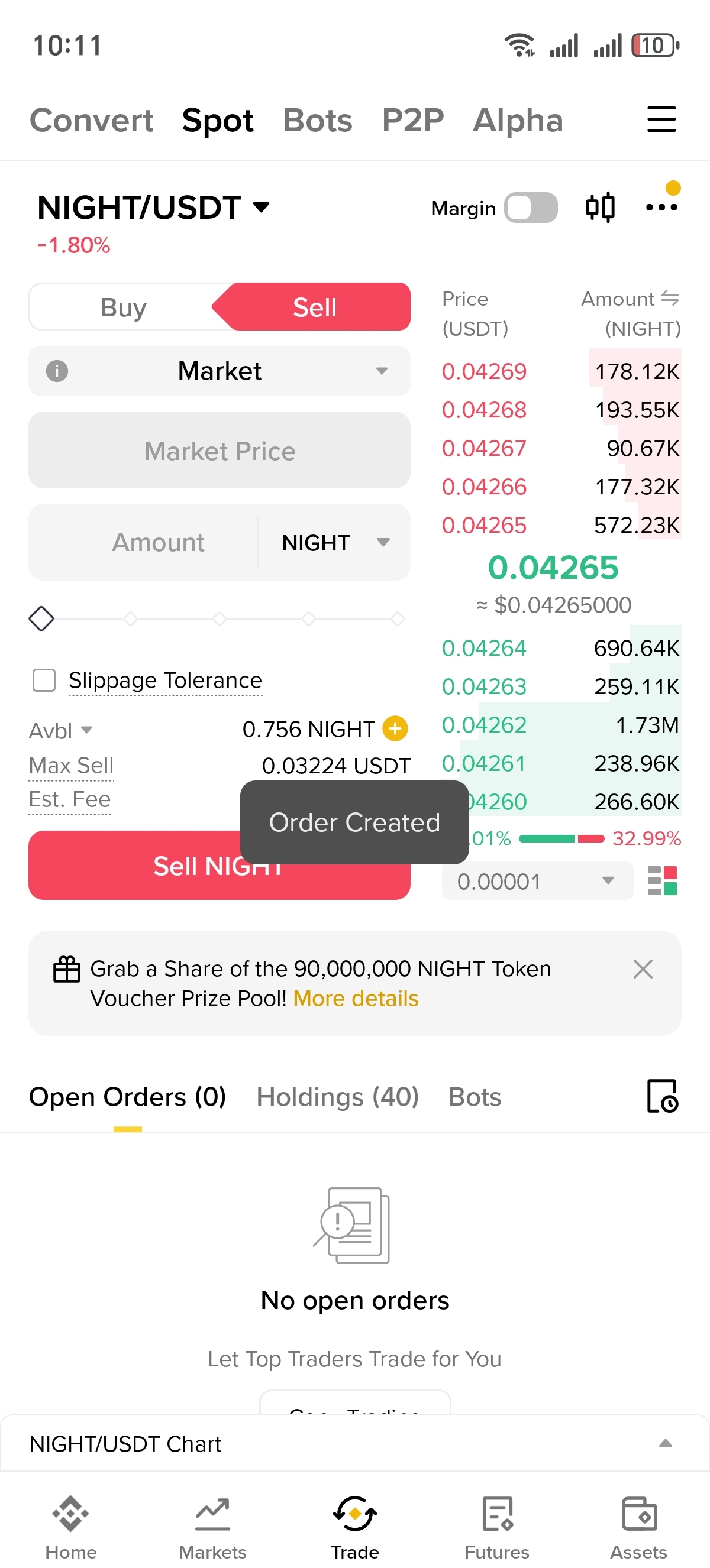This screenshot has width=710, height=1568.
Task: Open the Bots top tab
Action: [317, 120]
